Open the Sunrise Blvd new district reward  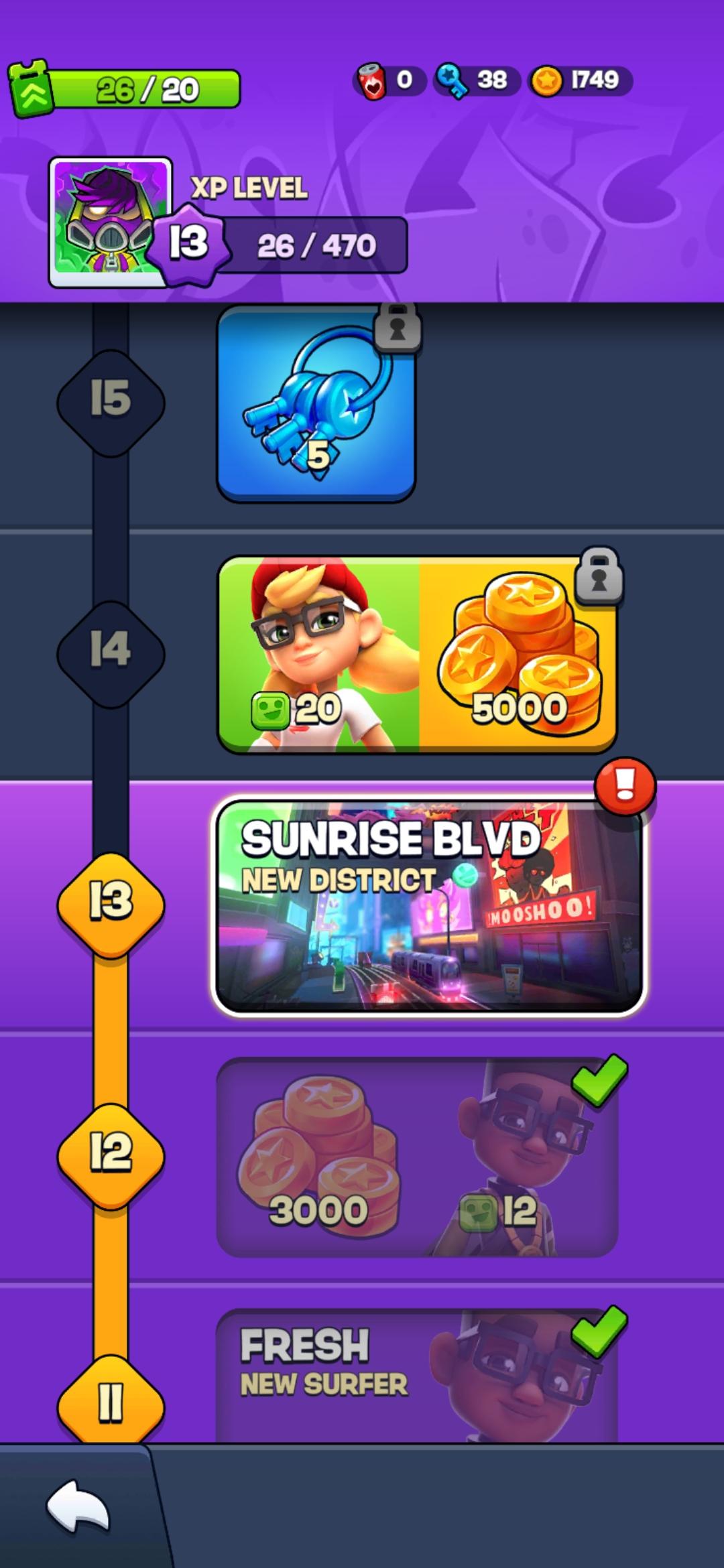coord(428,907)
